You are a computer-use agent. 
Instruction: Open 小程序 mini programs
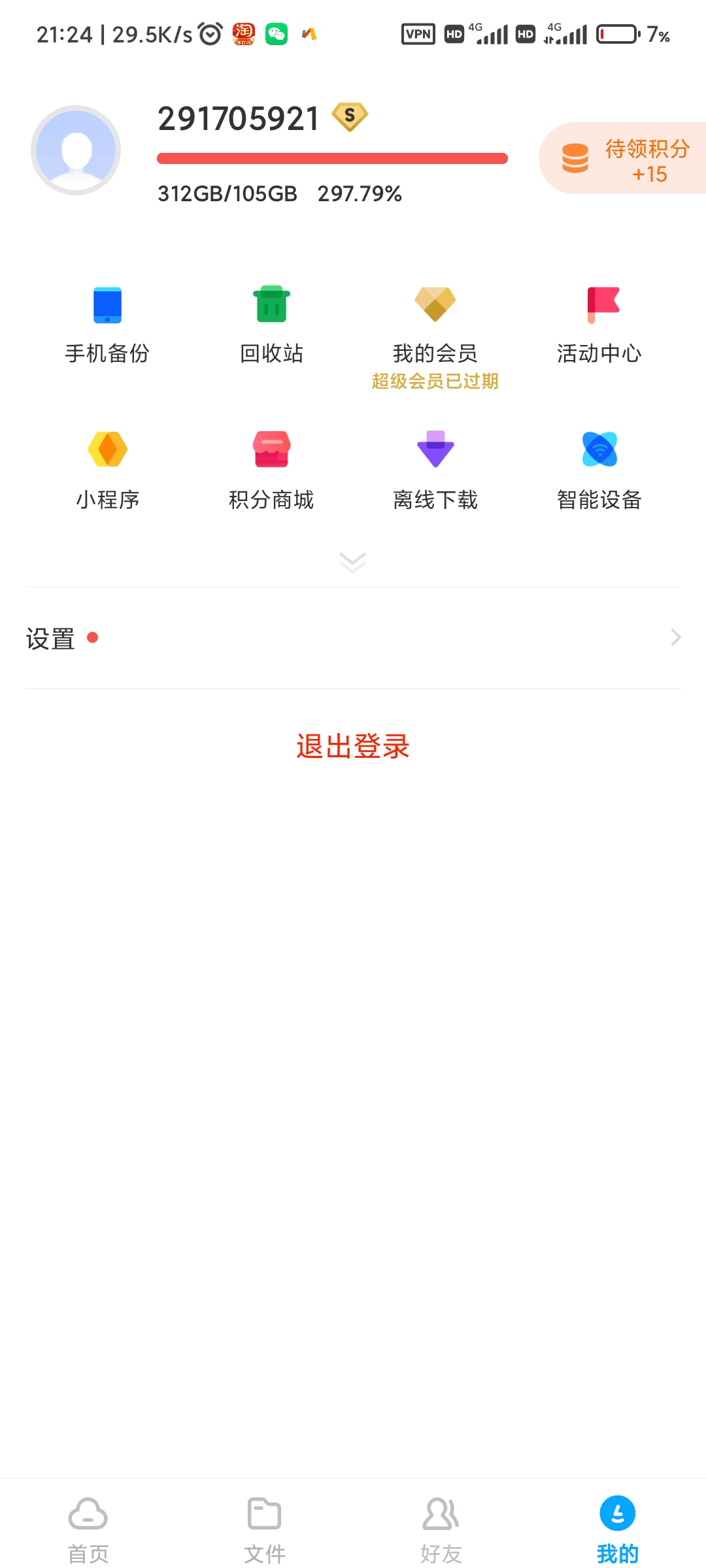(x=107, y=470)
